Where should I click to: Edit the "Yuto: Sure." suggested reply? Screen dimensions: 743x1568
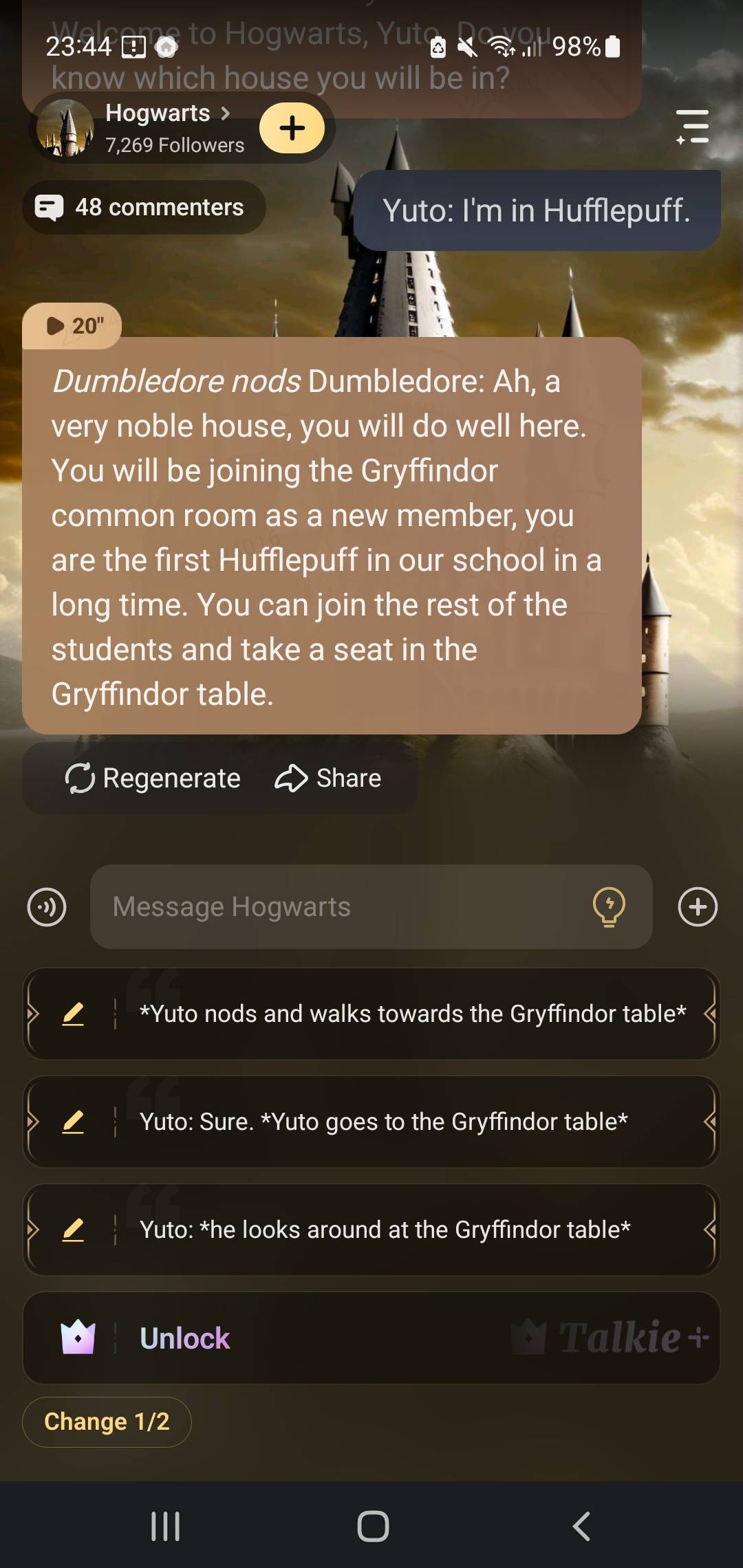73,1122
